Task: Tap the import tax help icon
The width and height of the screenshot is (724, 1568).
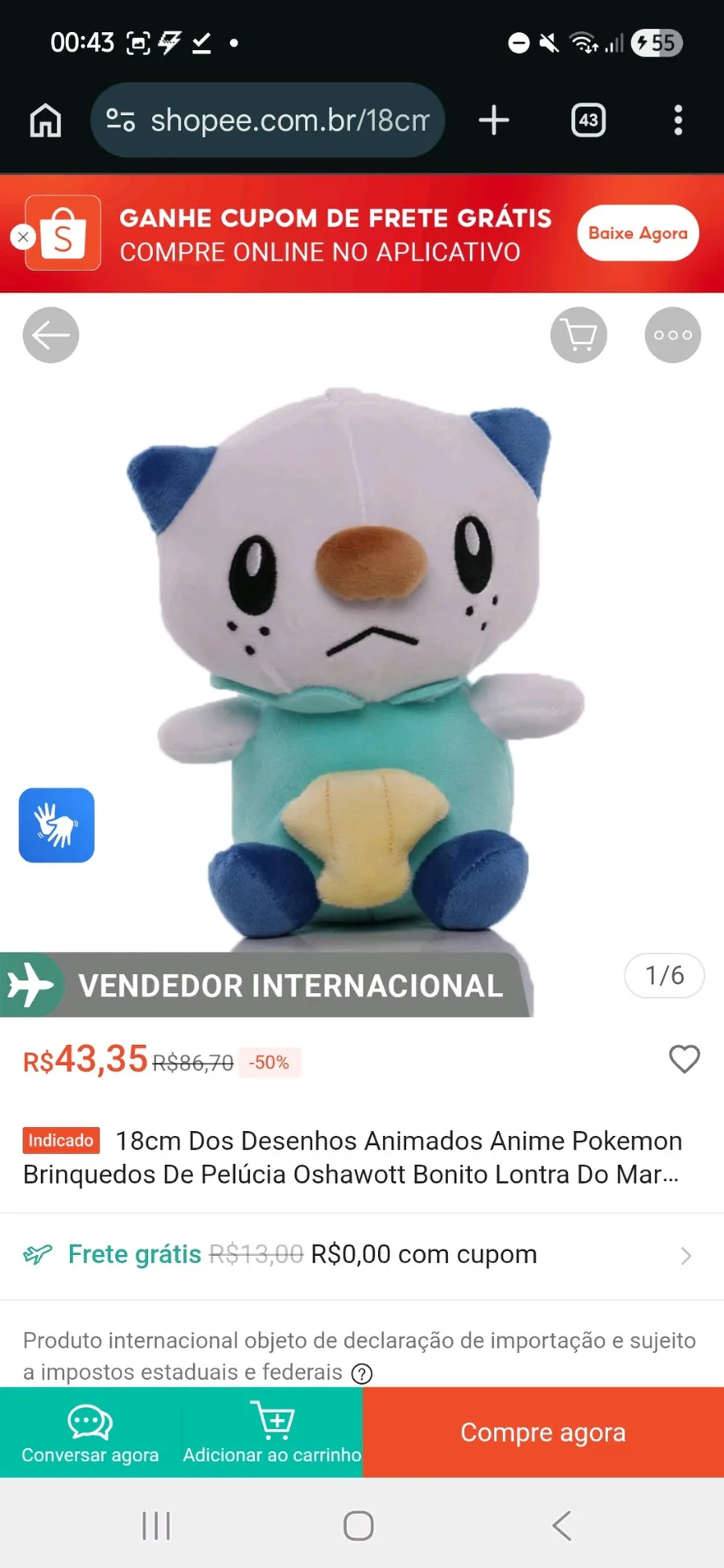Action: 363,1373
